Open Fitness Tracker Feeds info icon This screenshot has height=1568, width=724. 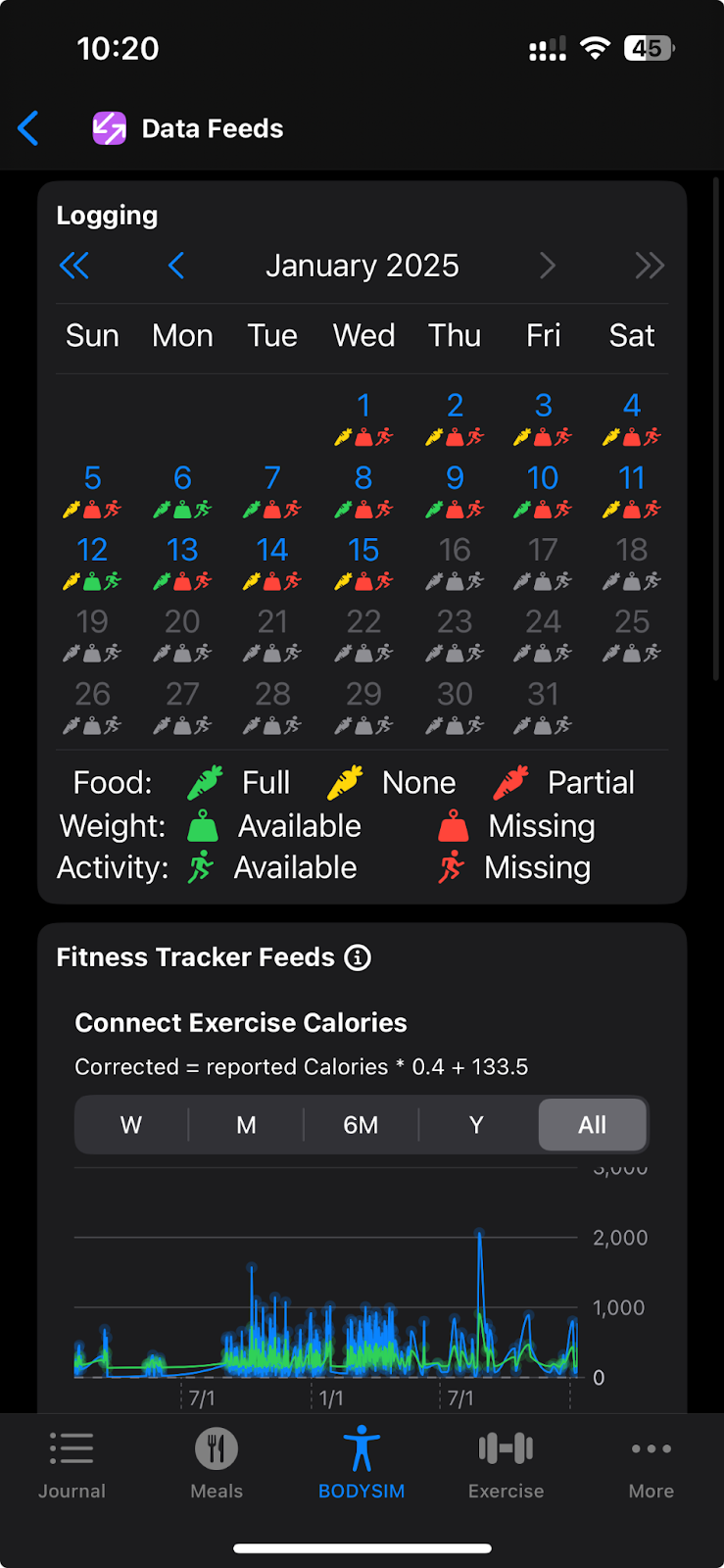click(358, 957)
